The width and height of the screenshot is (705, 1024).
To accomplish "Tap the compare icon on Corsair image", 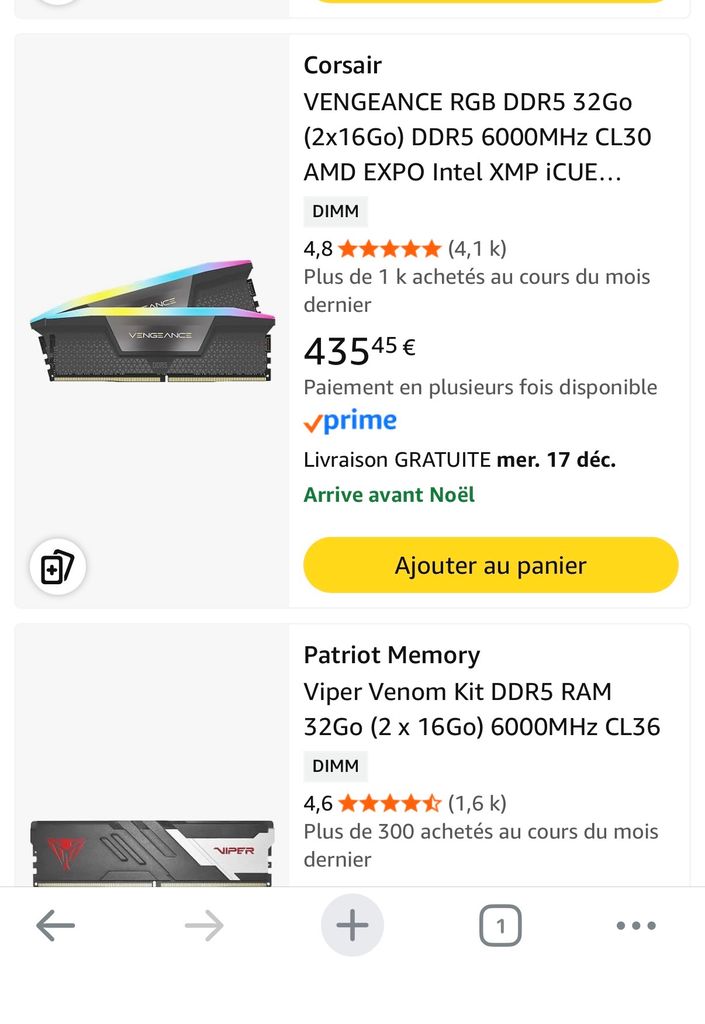I will click(x=57, y=567).
